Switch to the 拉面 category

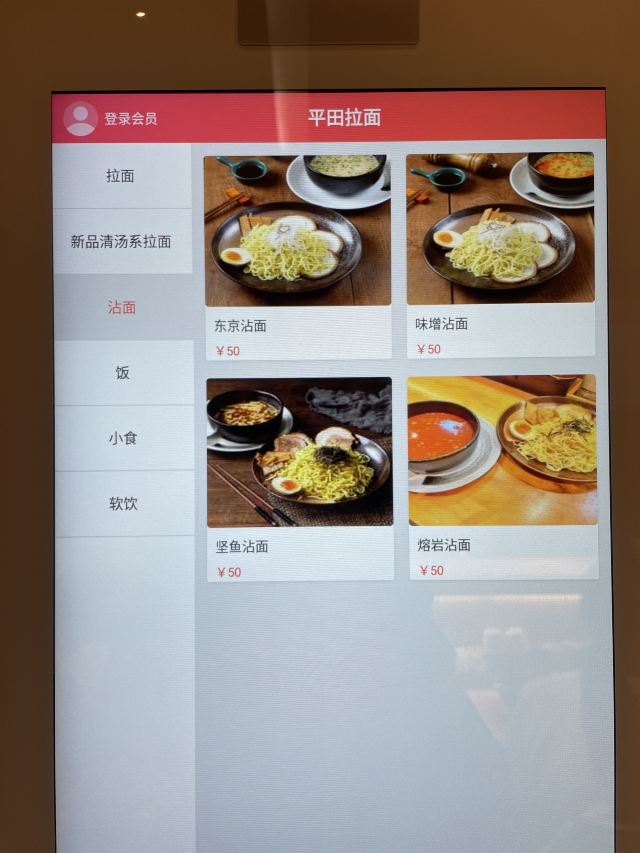[x=121, y=176]
